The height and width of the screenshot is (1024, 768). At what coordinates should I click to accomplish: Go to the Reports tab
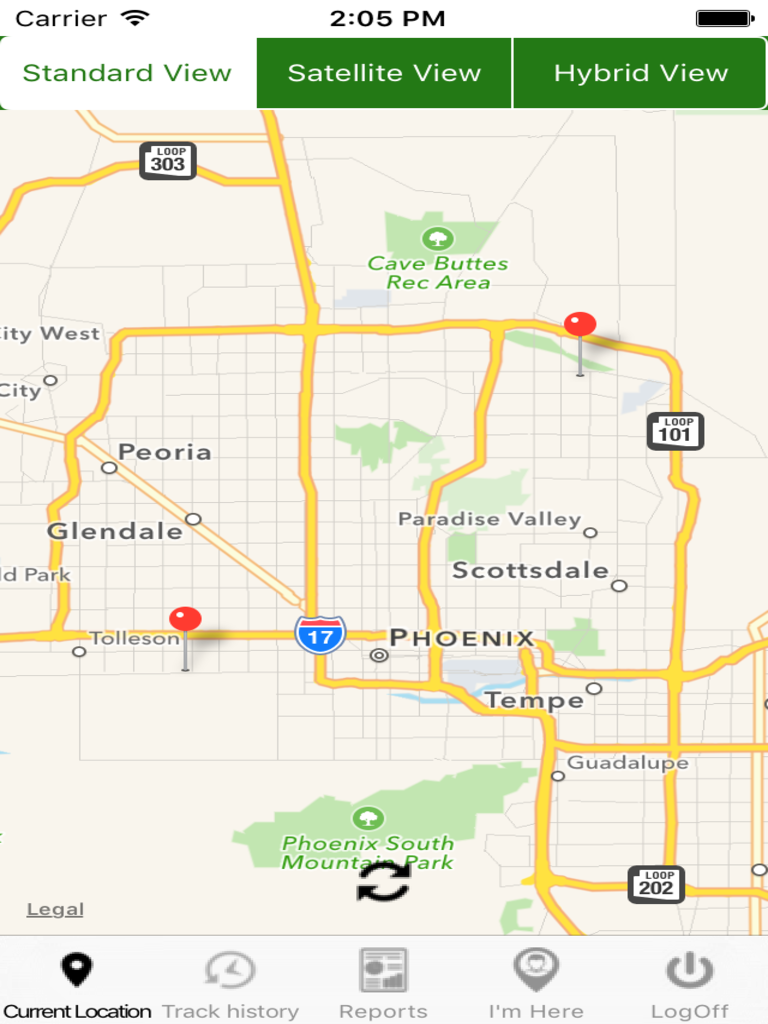pos(384,984)
